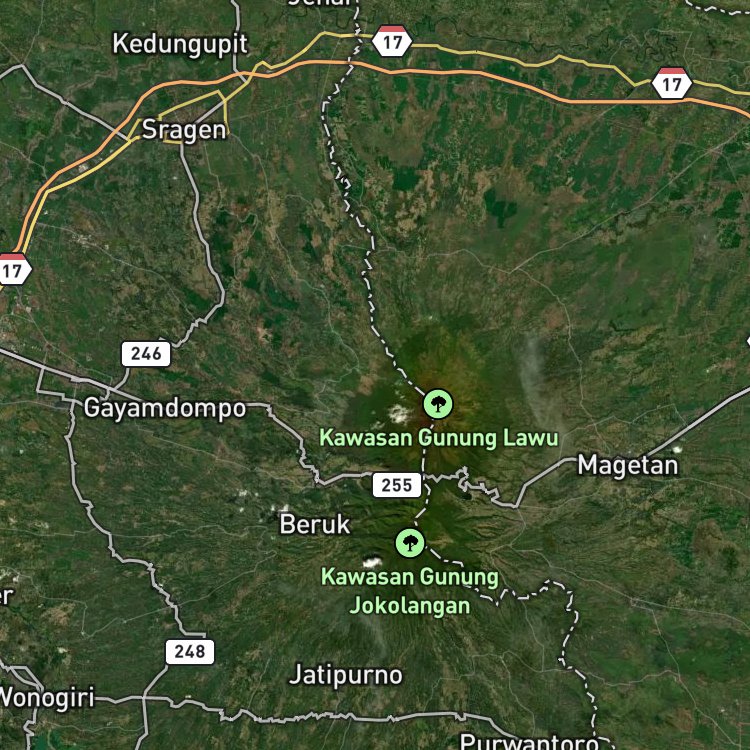Open the Kawasan Gunung Jokolangan park marker
This screenshot has width=750, height=750.
[x=410, y=543]
